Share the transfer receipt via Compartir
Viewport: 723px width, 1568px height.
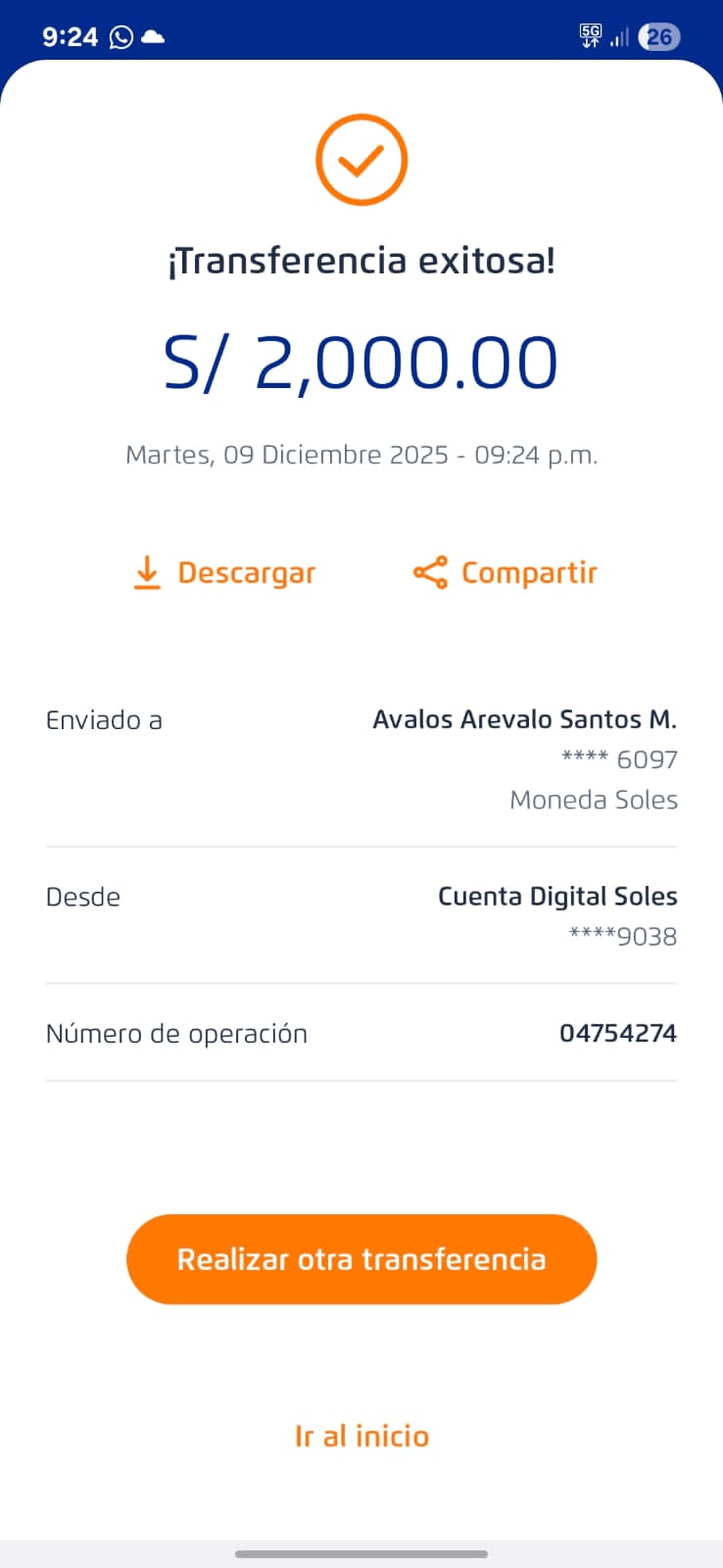(506, 572)
